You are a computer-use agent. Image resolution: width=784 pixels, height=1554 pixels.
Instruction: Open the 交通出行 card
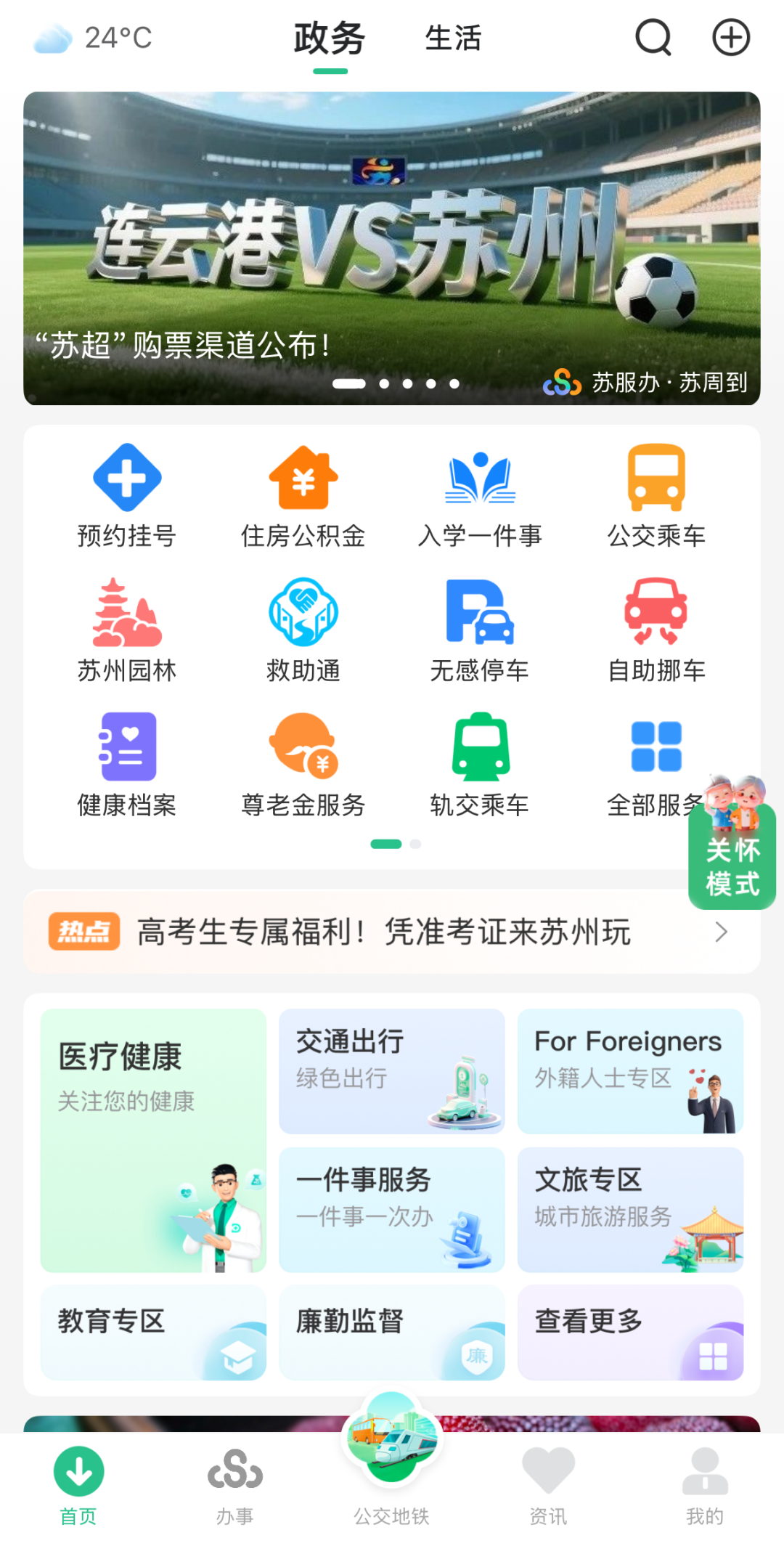pos(391,1071)
